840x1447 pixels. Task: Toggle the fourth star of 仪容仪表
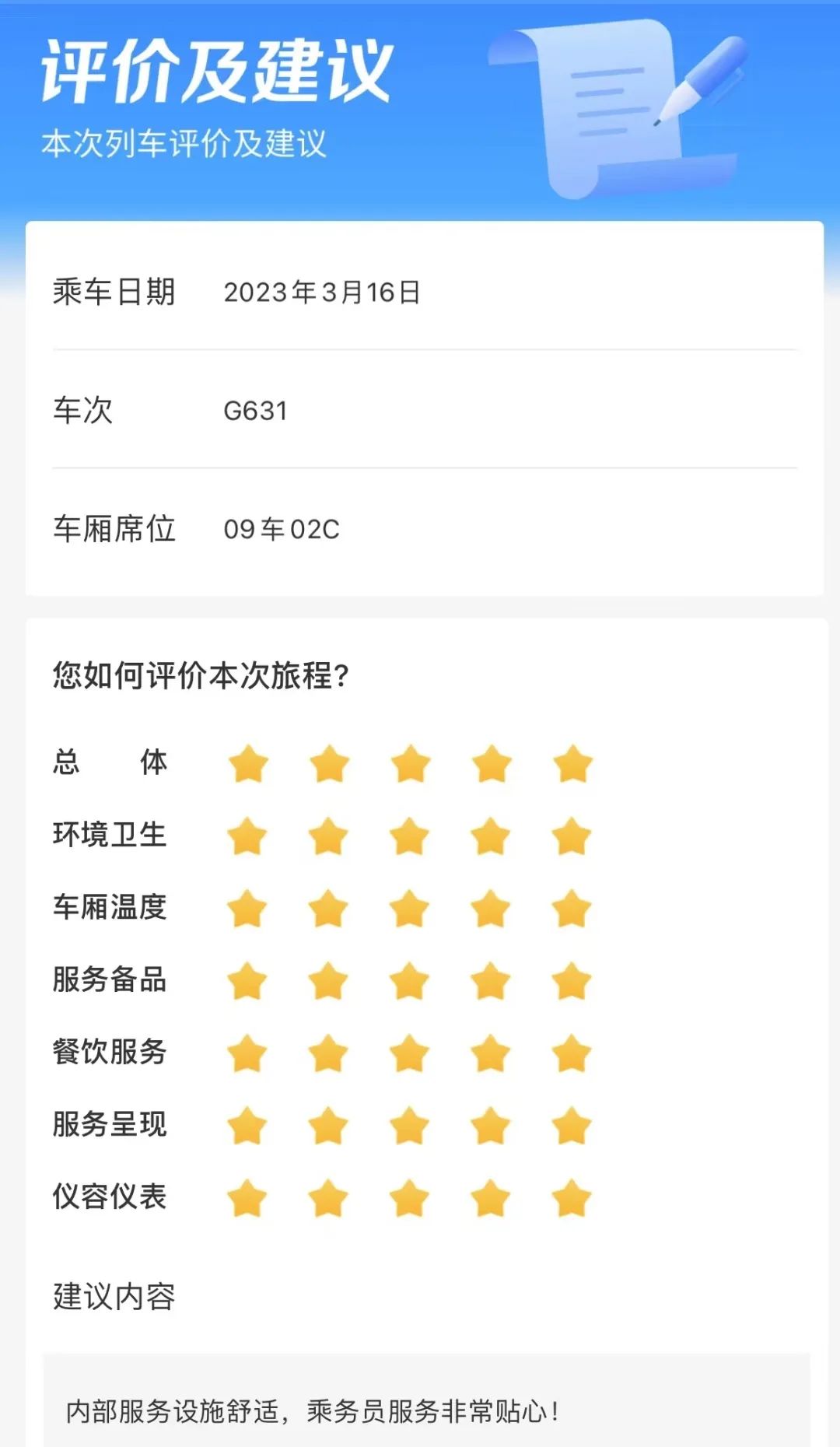pos(490,1196)
